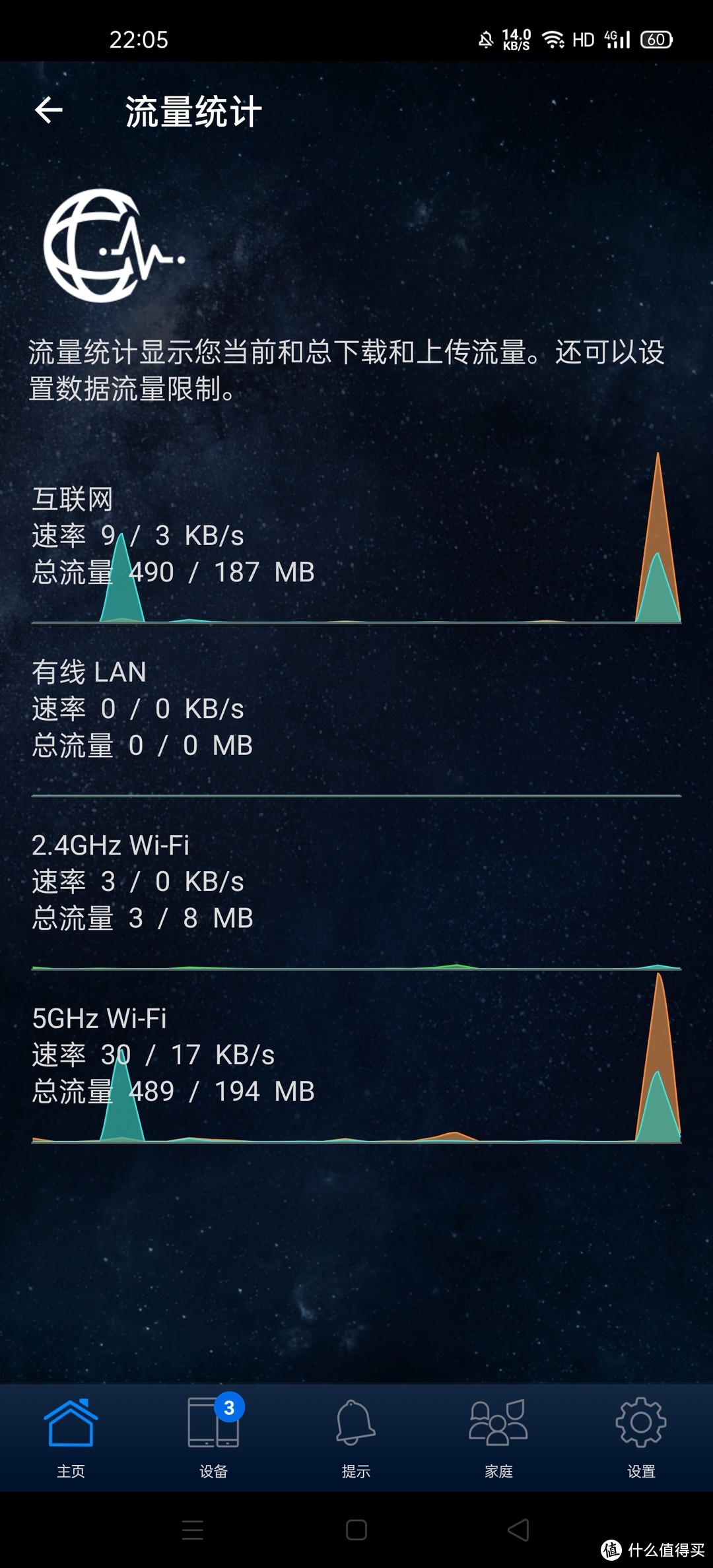Open the 设置 settings gear icon
This screenshot has width=713, height=1568.
(x=642, y=1422)
